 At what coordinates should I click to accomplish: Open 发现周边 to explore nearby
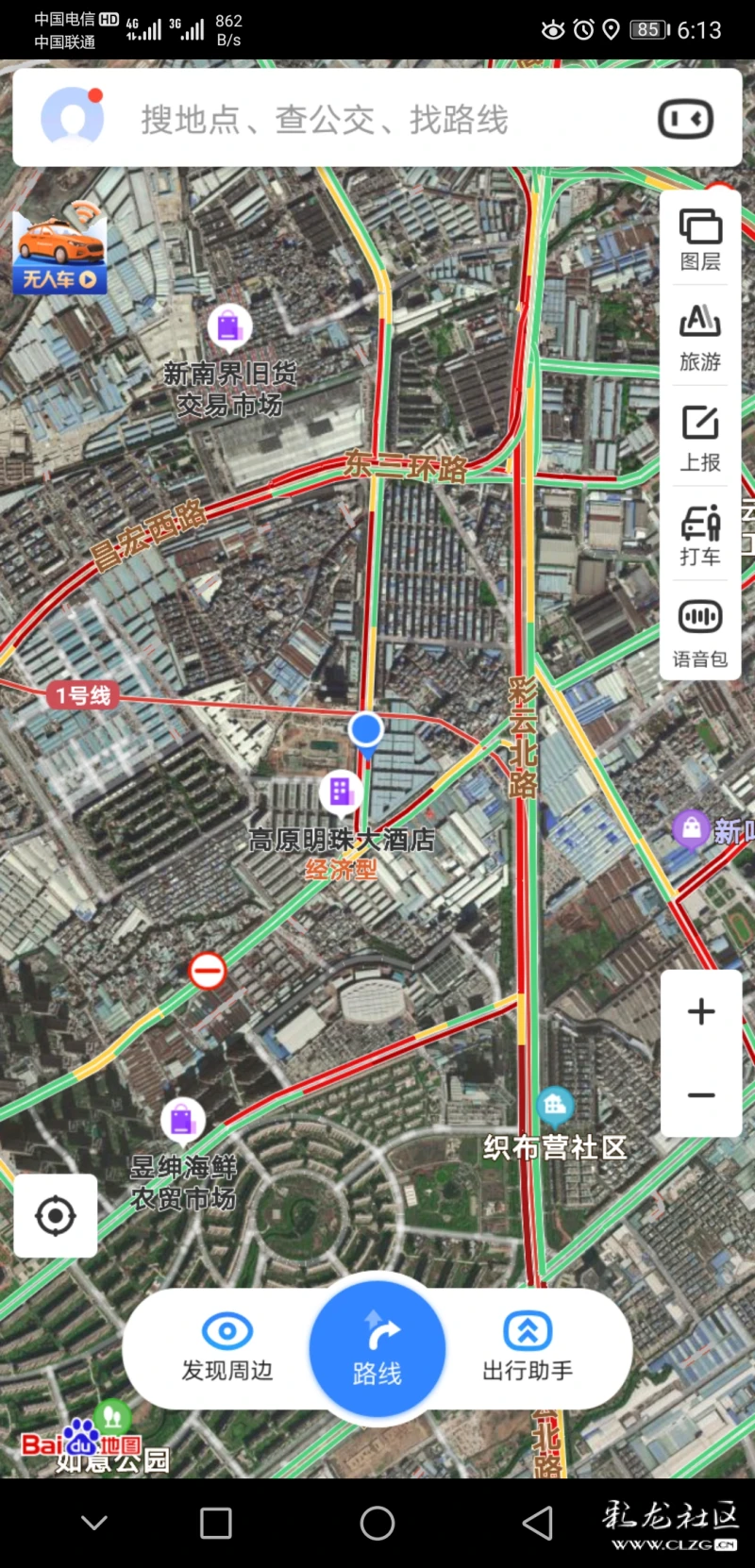[x=227, y=1347]
